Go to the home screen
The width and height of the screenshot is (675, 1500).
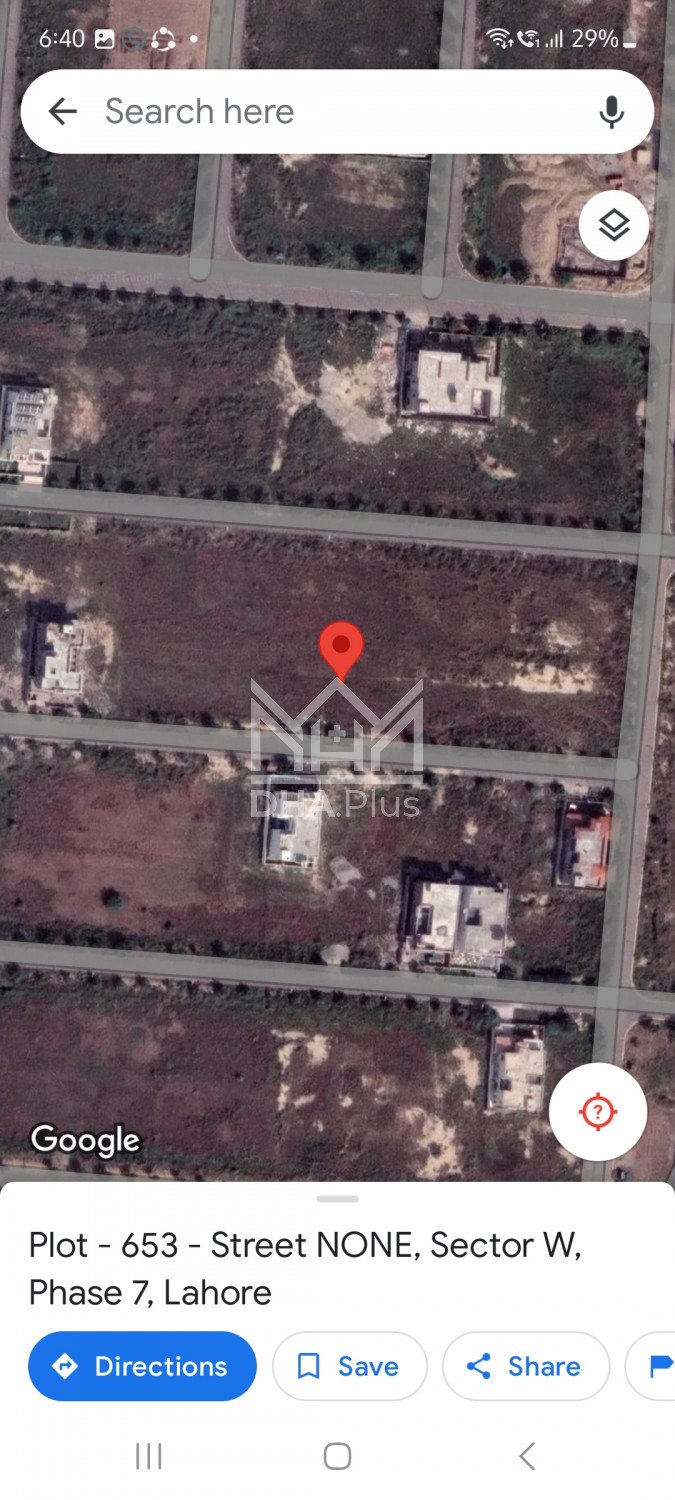[x=337, y=1456]
